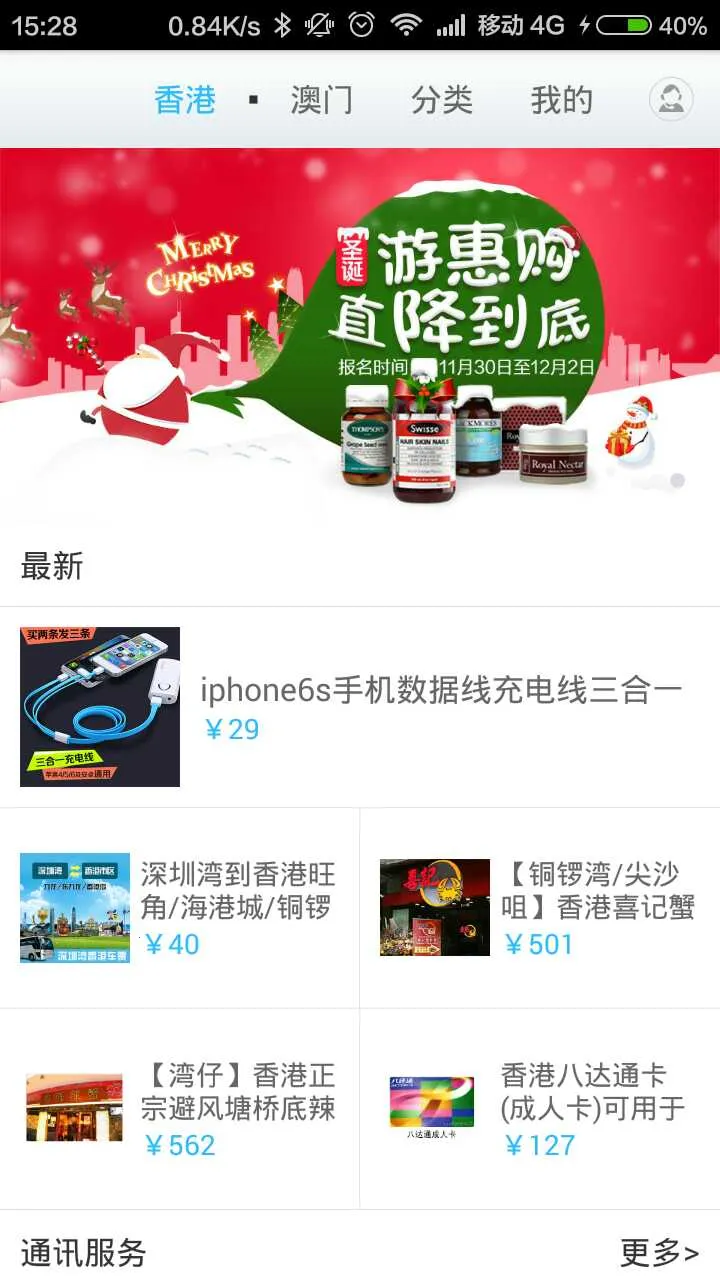Tap the user avatar icon top right
Viewport: 720px width, 1280px height.
tap(670, 99)
